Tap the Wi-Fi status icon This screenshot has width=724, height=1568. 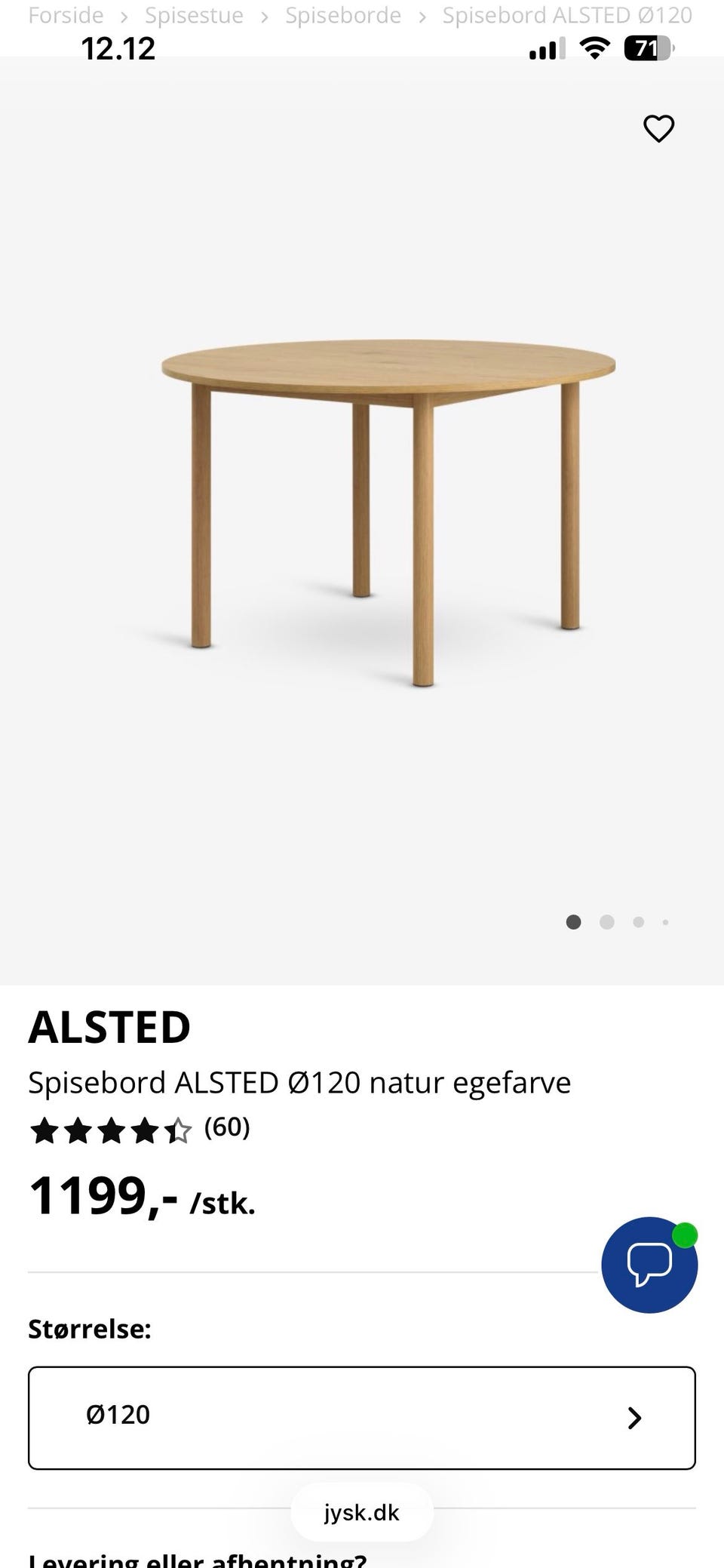(594, 48)
